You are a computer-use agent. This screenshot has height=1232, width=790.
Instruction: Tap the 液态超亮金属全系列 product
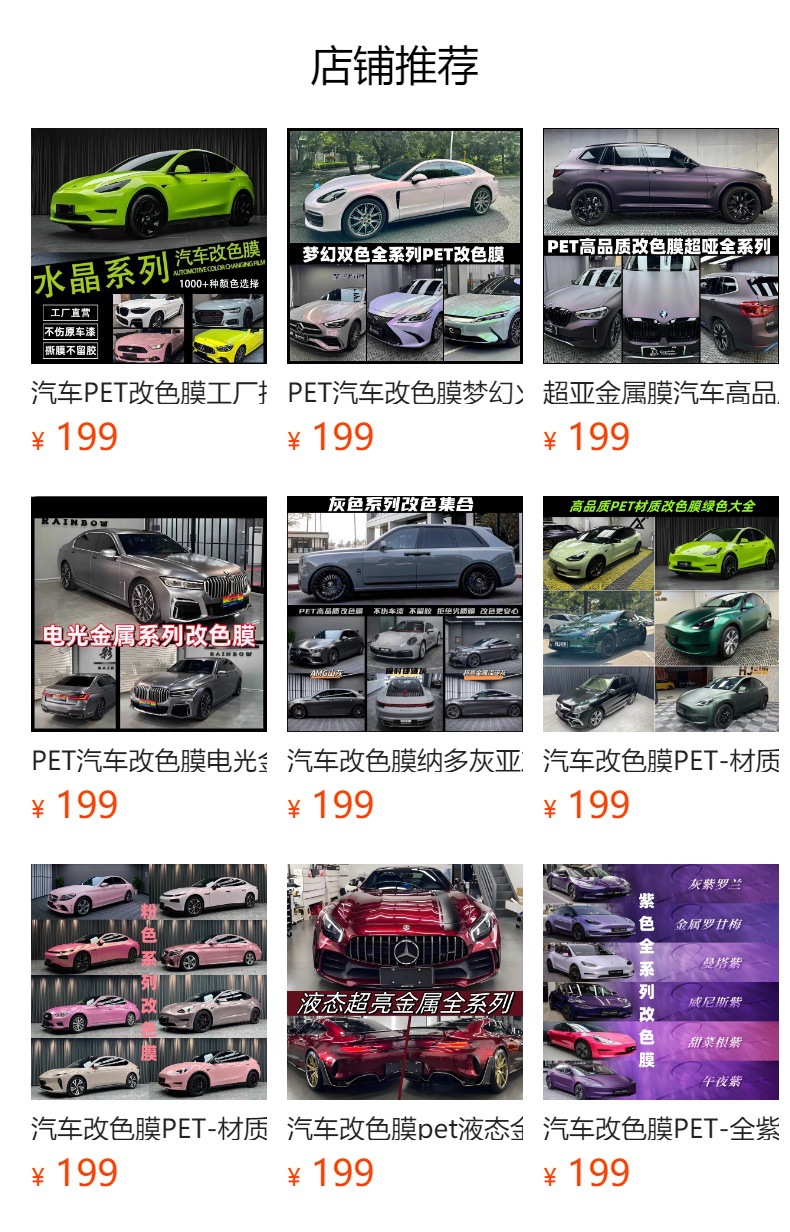coord(405,982)
